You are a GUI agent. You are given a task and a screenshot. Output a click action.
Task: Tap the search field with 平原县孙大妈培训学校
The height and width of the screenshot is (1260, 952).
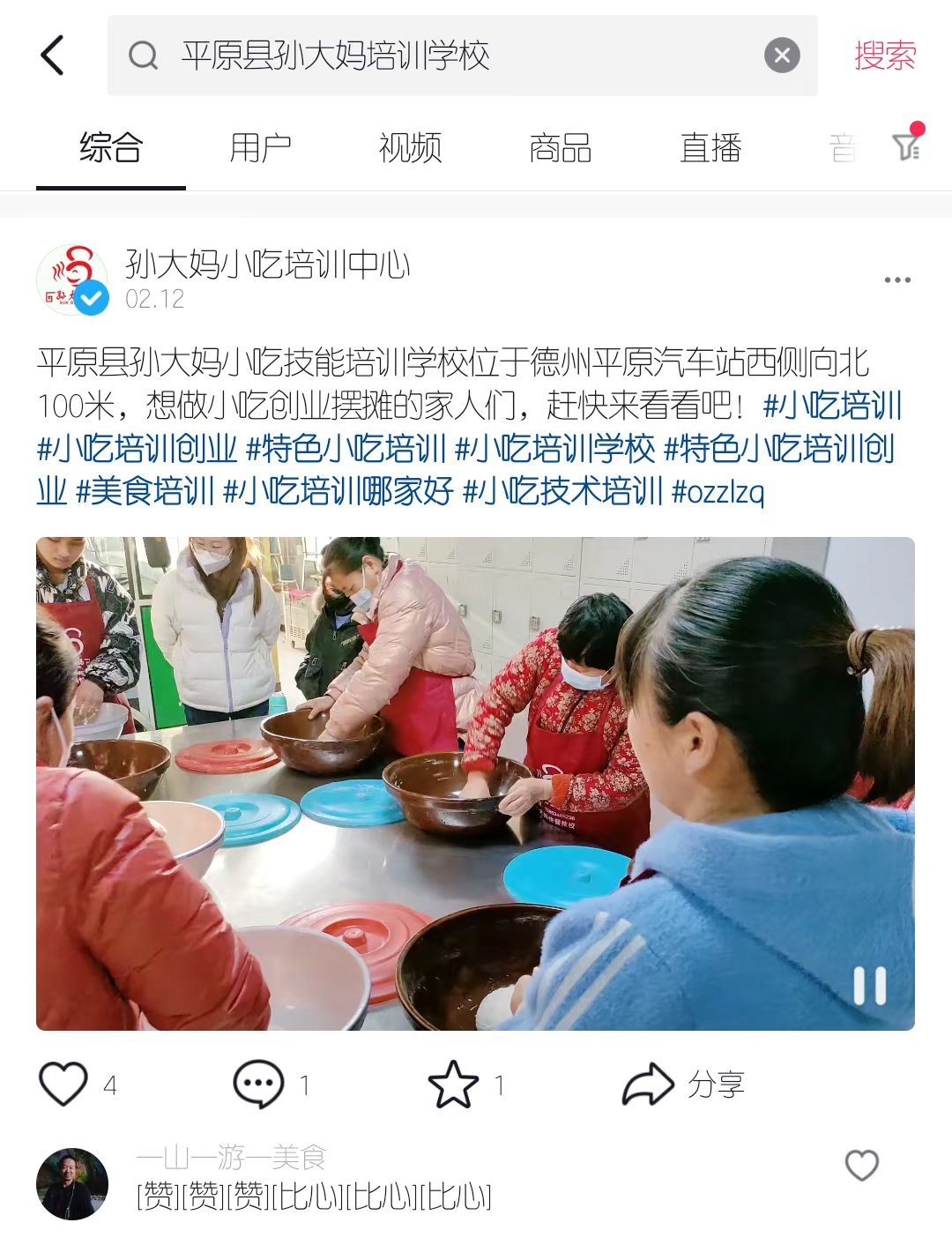pos(441,56)
